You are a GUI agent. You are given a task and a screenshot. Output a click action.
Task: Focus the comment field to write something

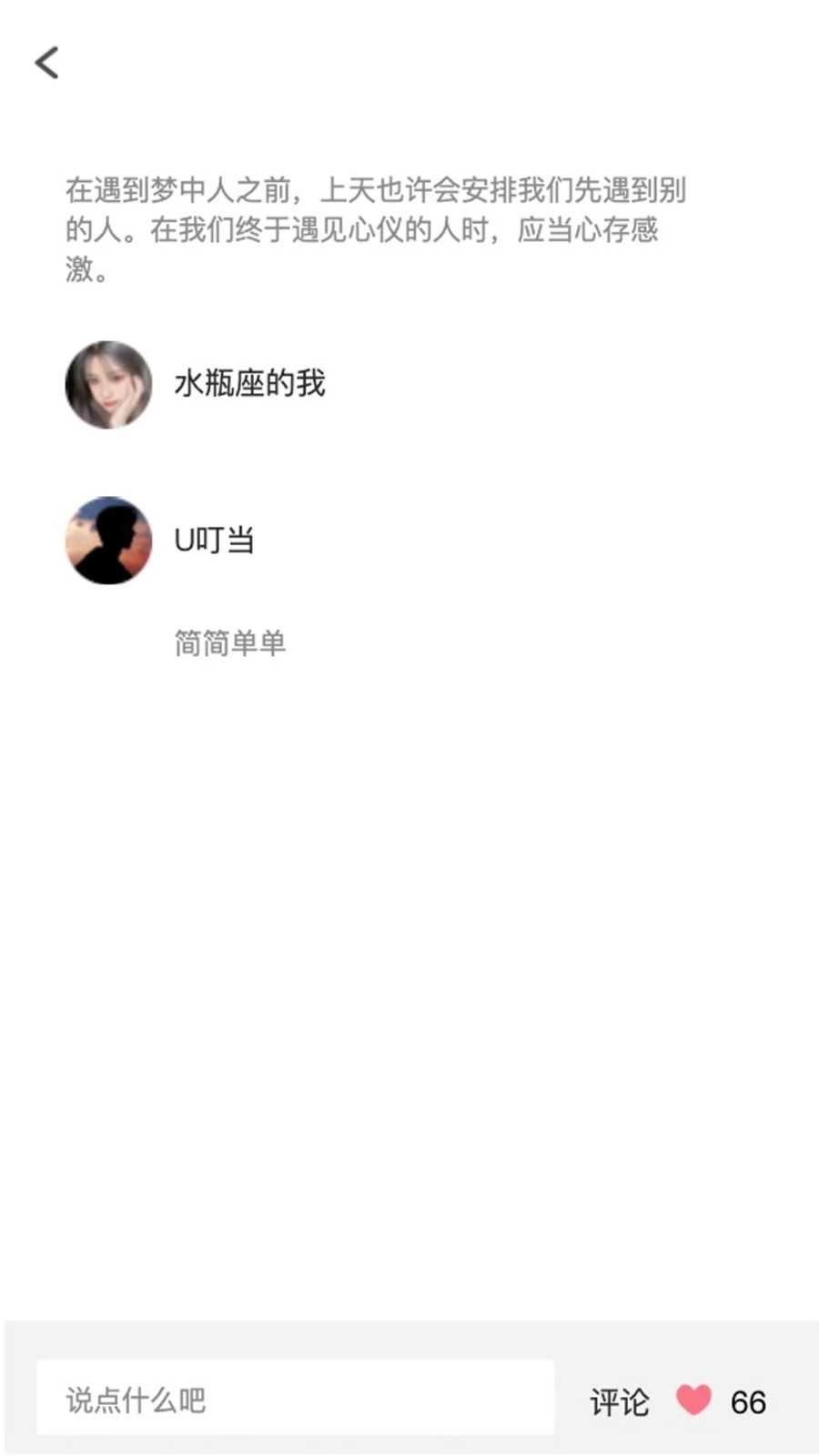(x=293, y=1400)
